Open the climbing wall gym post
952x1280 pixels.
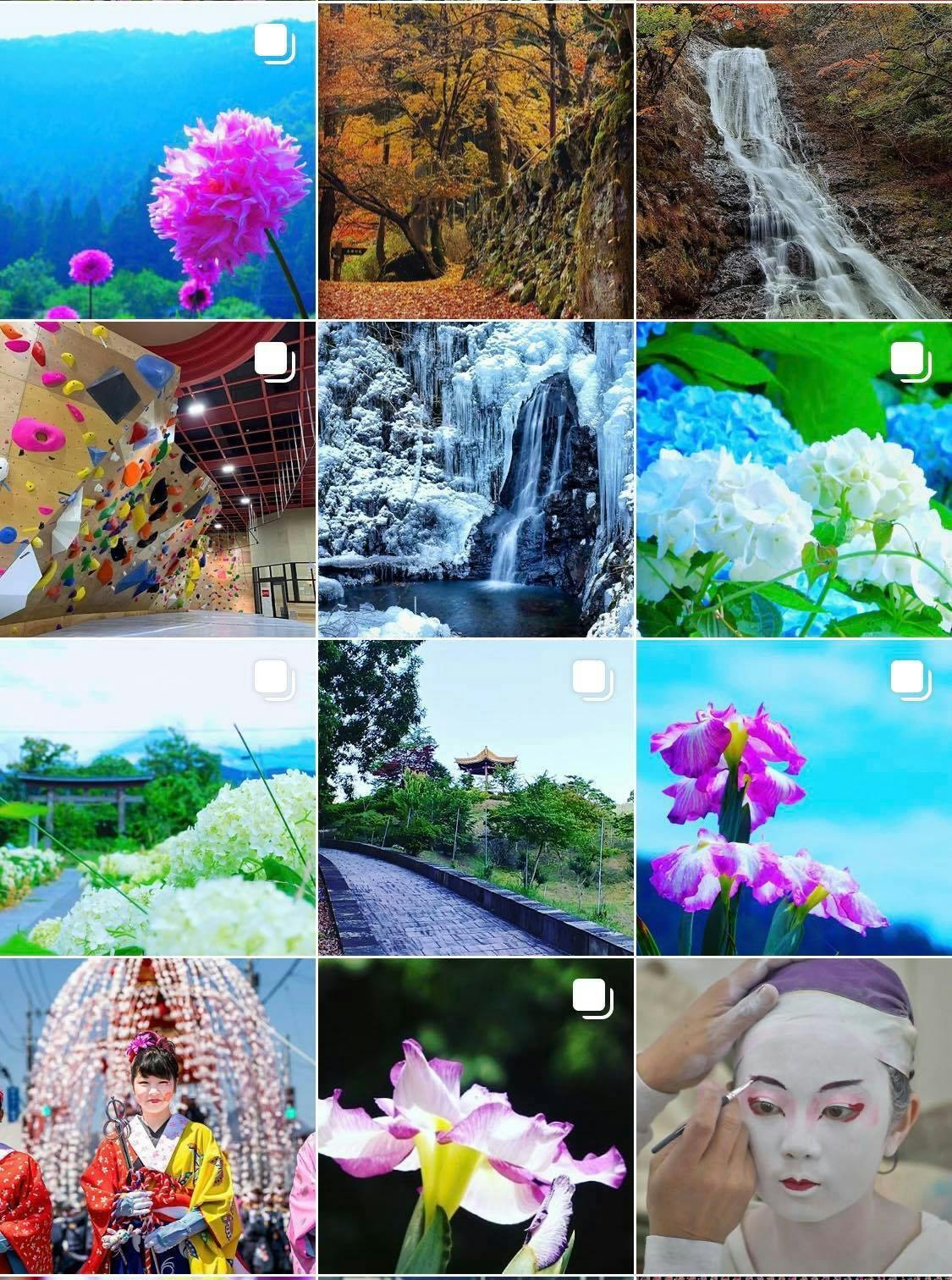[x=157, y=479]
